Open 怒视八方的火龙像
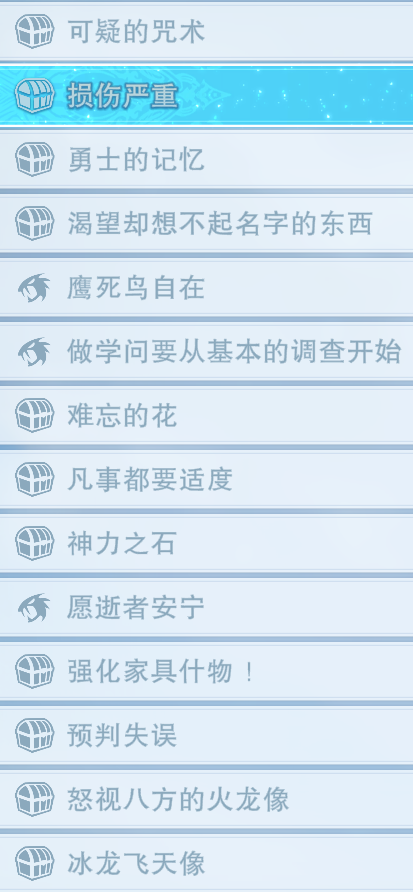Screen dimensions: 413x892 pos(206,799)
